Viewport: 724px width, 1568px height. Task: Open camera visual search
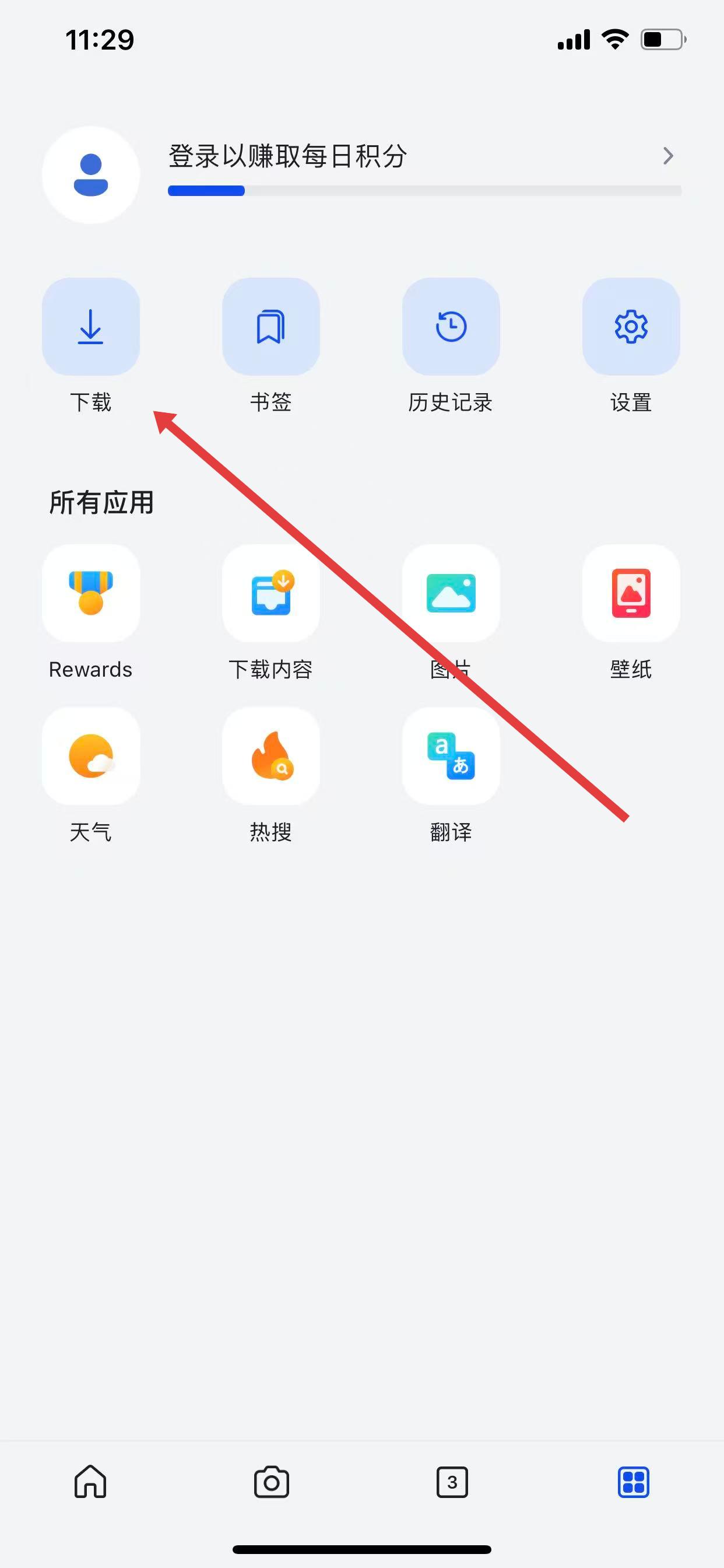click(271, 1482)
